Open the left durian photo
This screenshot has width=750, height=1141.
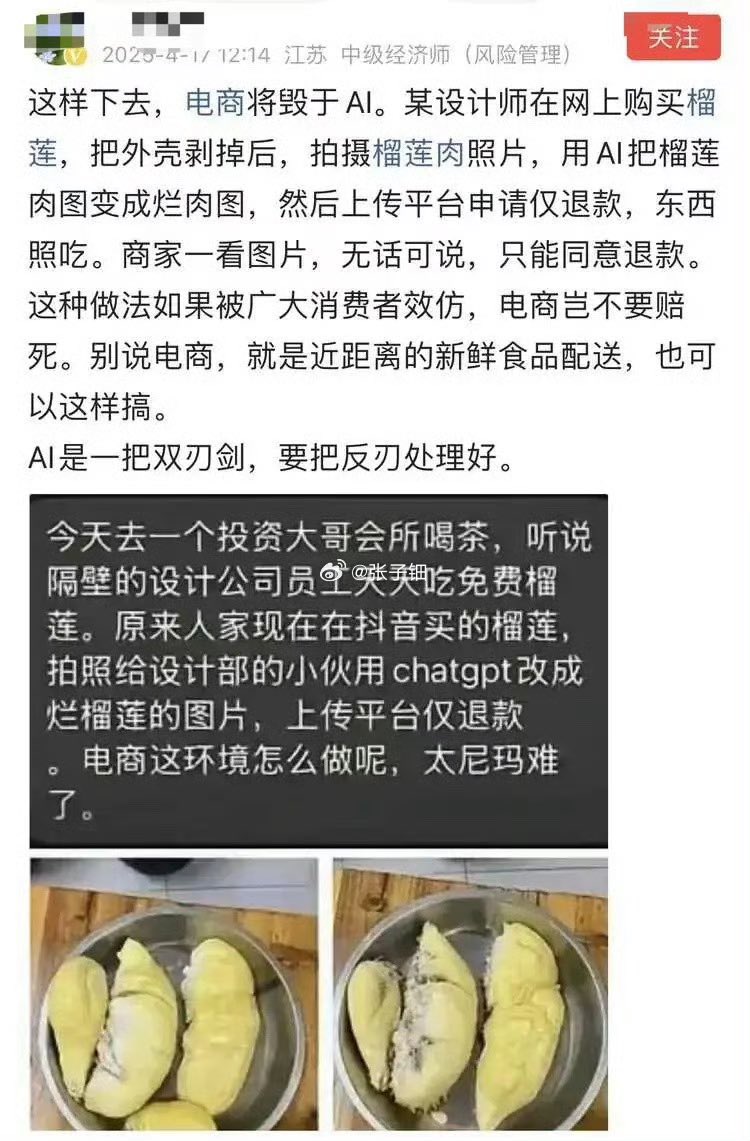click(173, 995)
